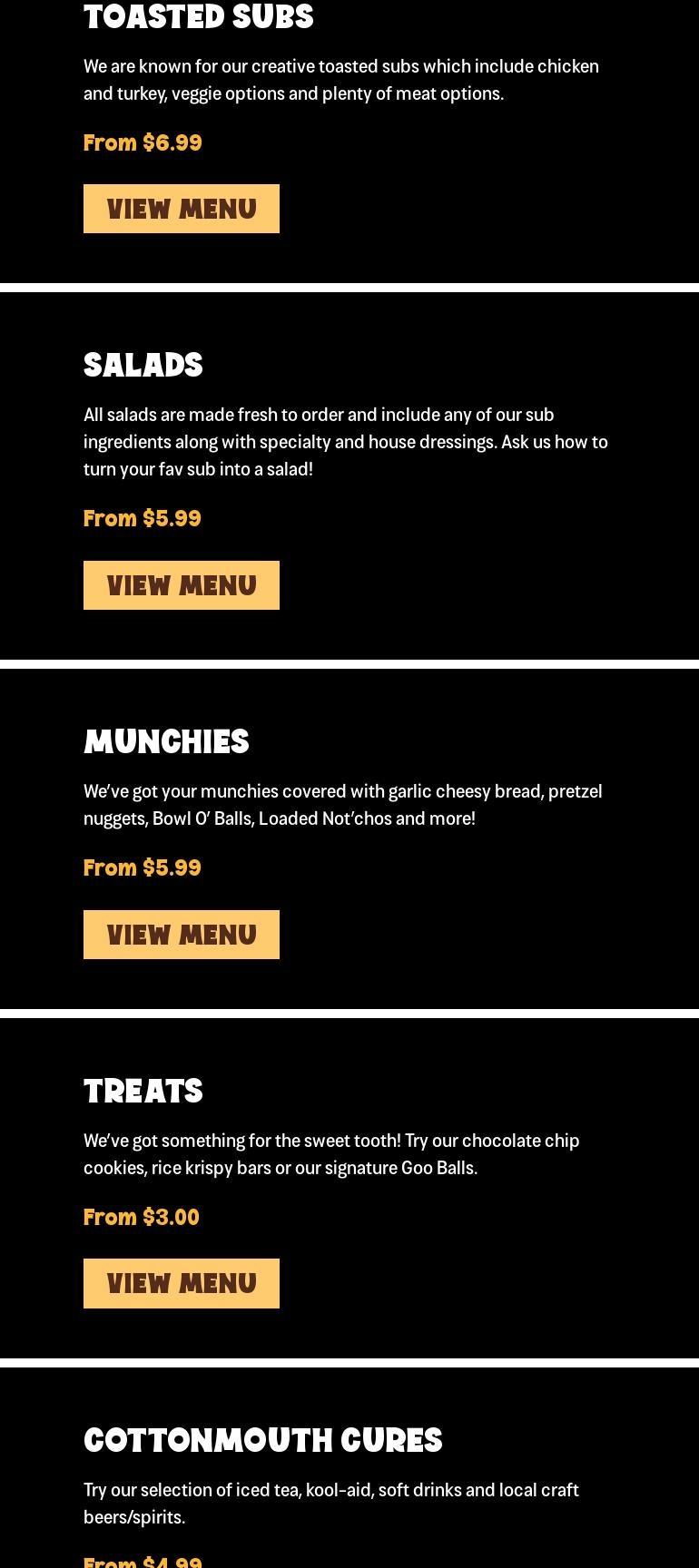Open the Treats section heading

click(x=143, y=1091)
